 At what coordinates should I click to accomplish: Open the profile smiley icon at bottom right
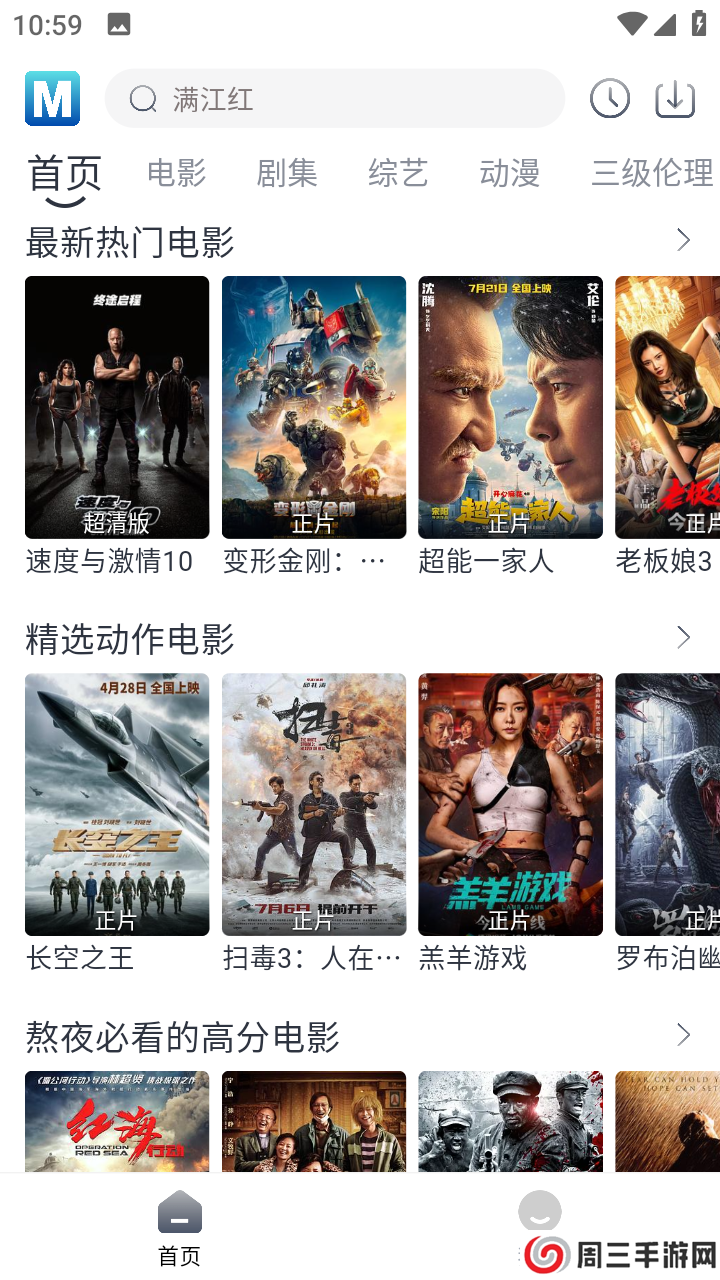point(540,1211)
